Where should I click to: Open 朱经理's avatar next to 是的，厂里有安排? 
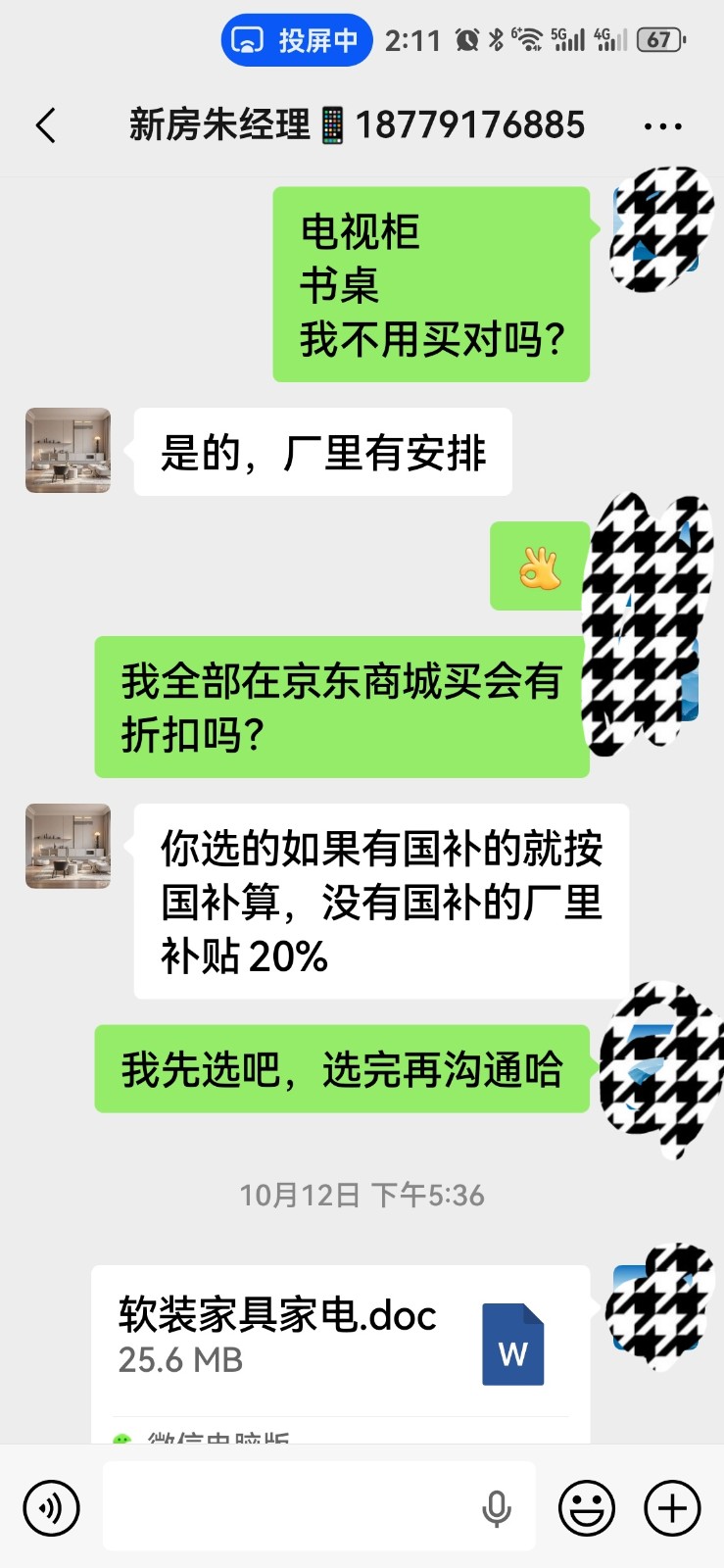pos(68,451)
